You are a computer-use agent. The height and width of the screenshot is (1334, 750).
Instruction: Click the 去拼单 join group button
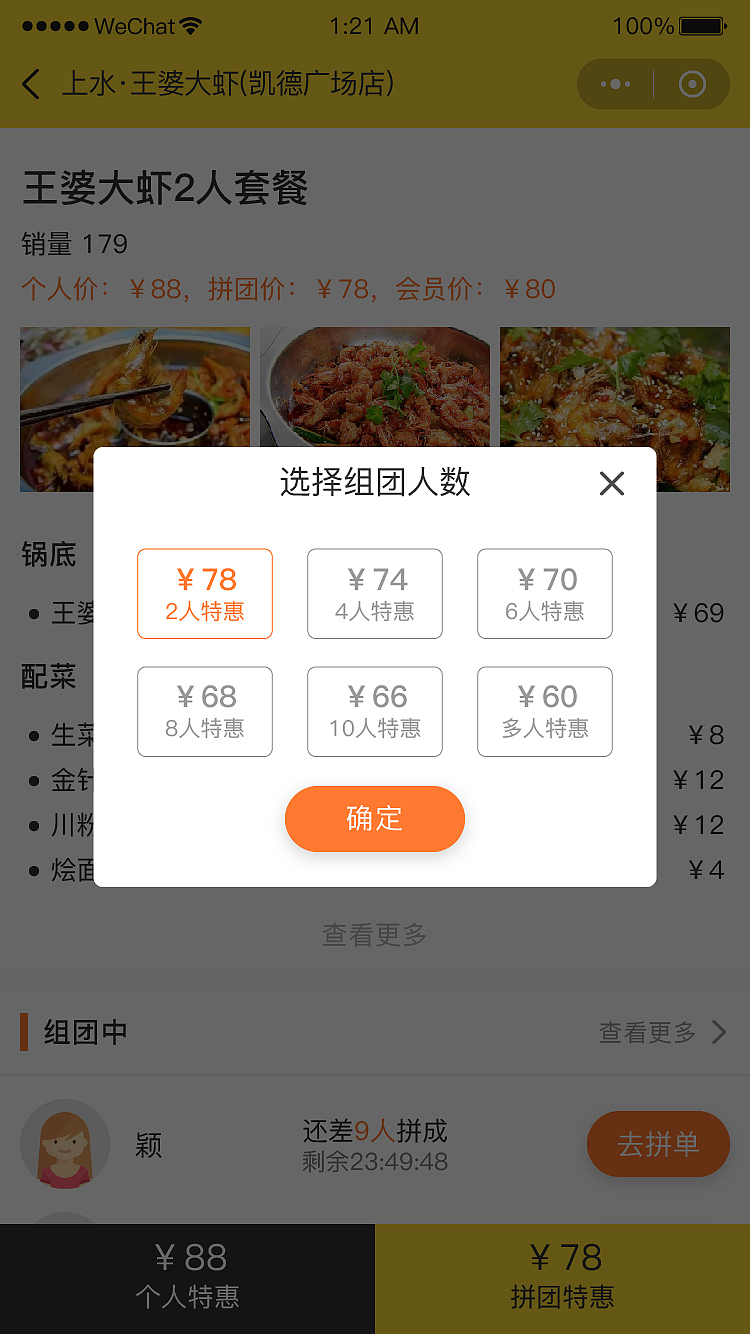point(658,1144)
